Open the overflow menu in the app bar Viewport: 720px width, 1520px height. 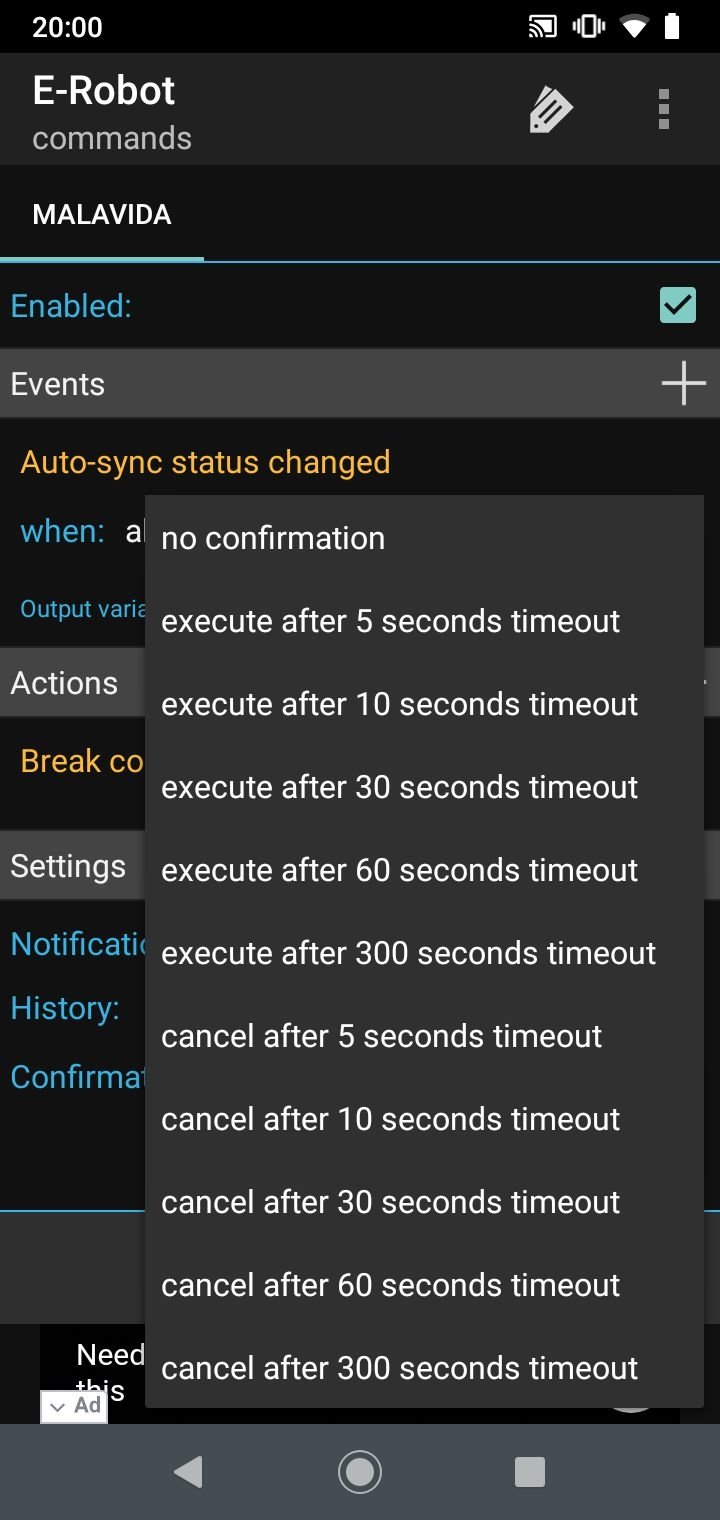(x=664, y=109)
